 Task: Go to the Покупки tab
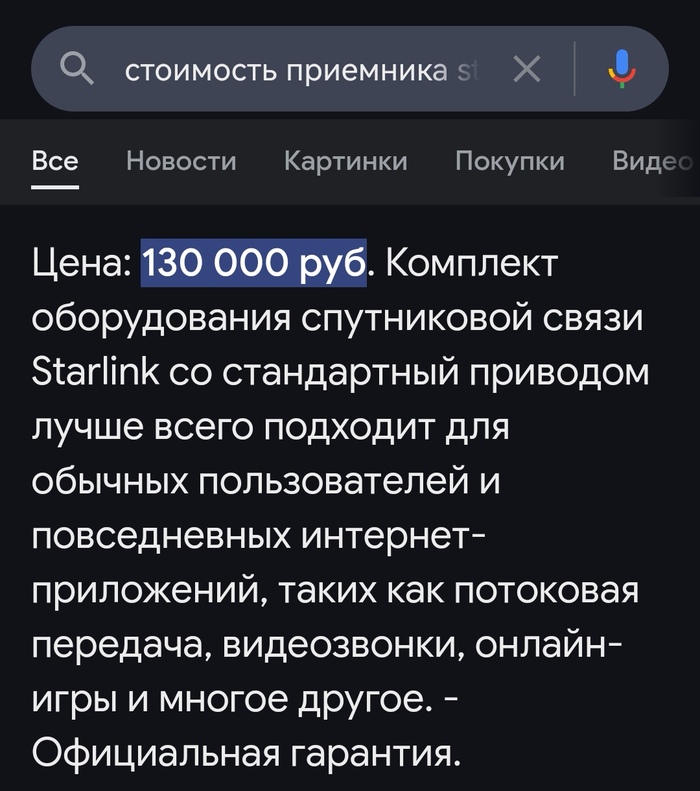click(x=509, y=161)
